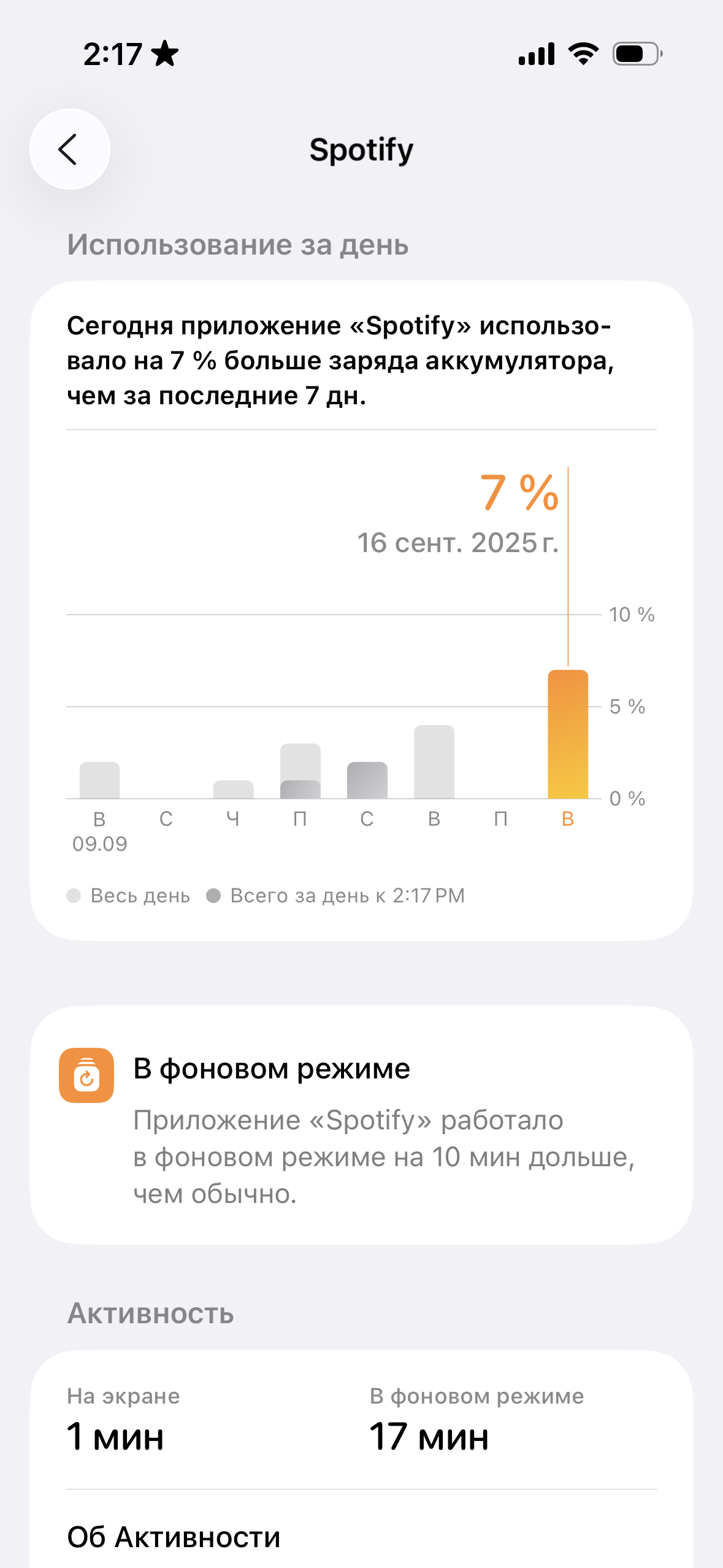
Task: Tap the Spotify title in the header
Action: pyautogui.click(x=361, y=149)
